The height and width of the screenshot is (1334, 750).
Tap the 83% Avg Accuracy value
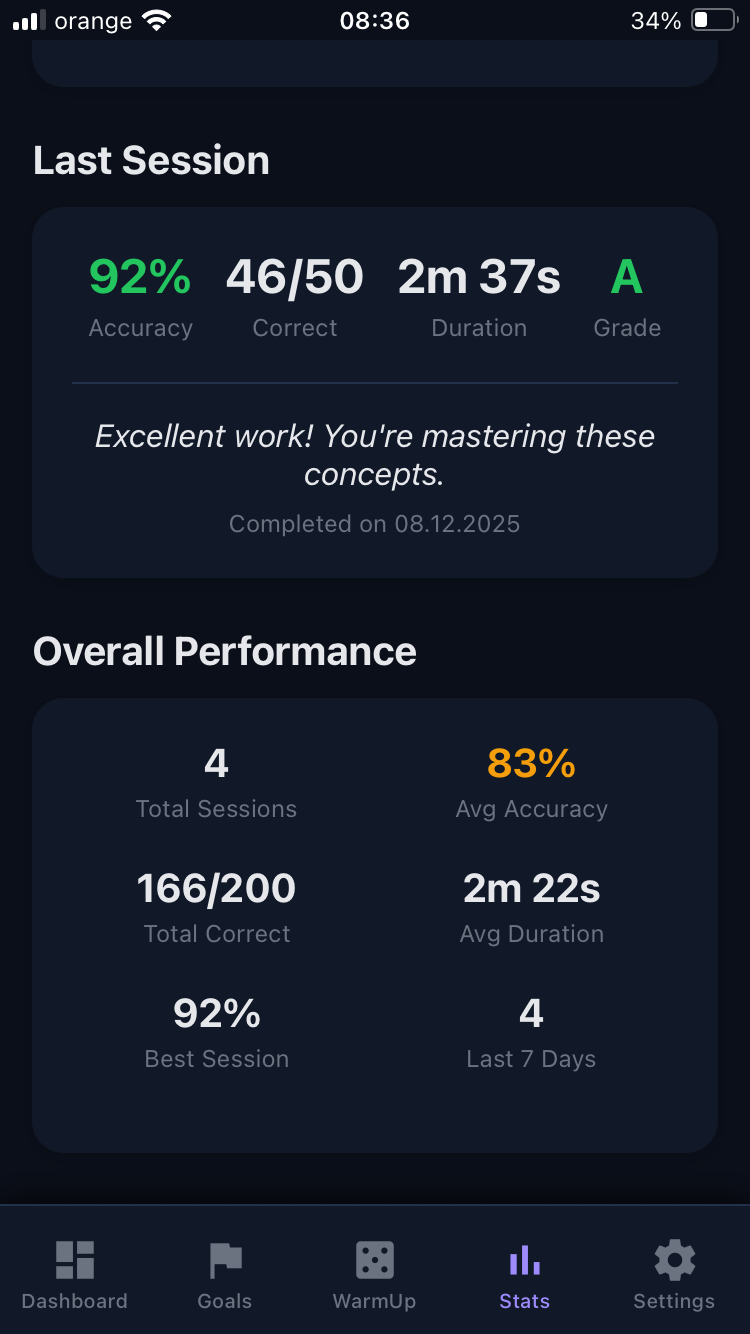[x=531, y=765]
